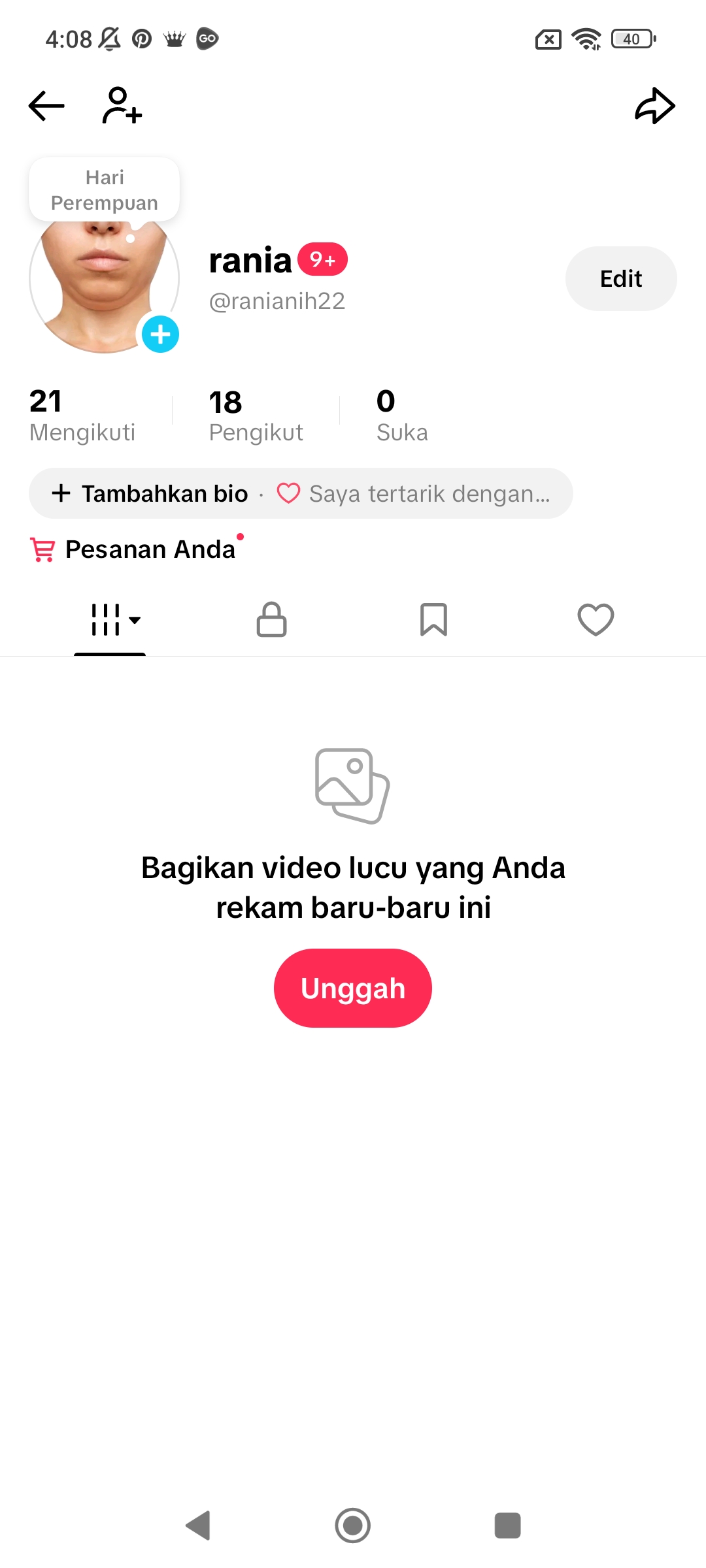View the 18 Pengikut list
The height and width of the screenshot is (1568, 706).
[256, 416]
